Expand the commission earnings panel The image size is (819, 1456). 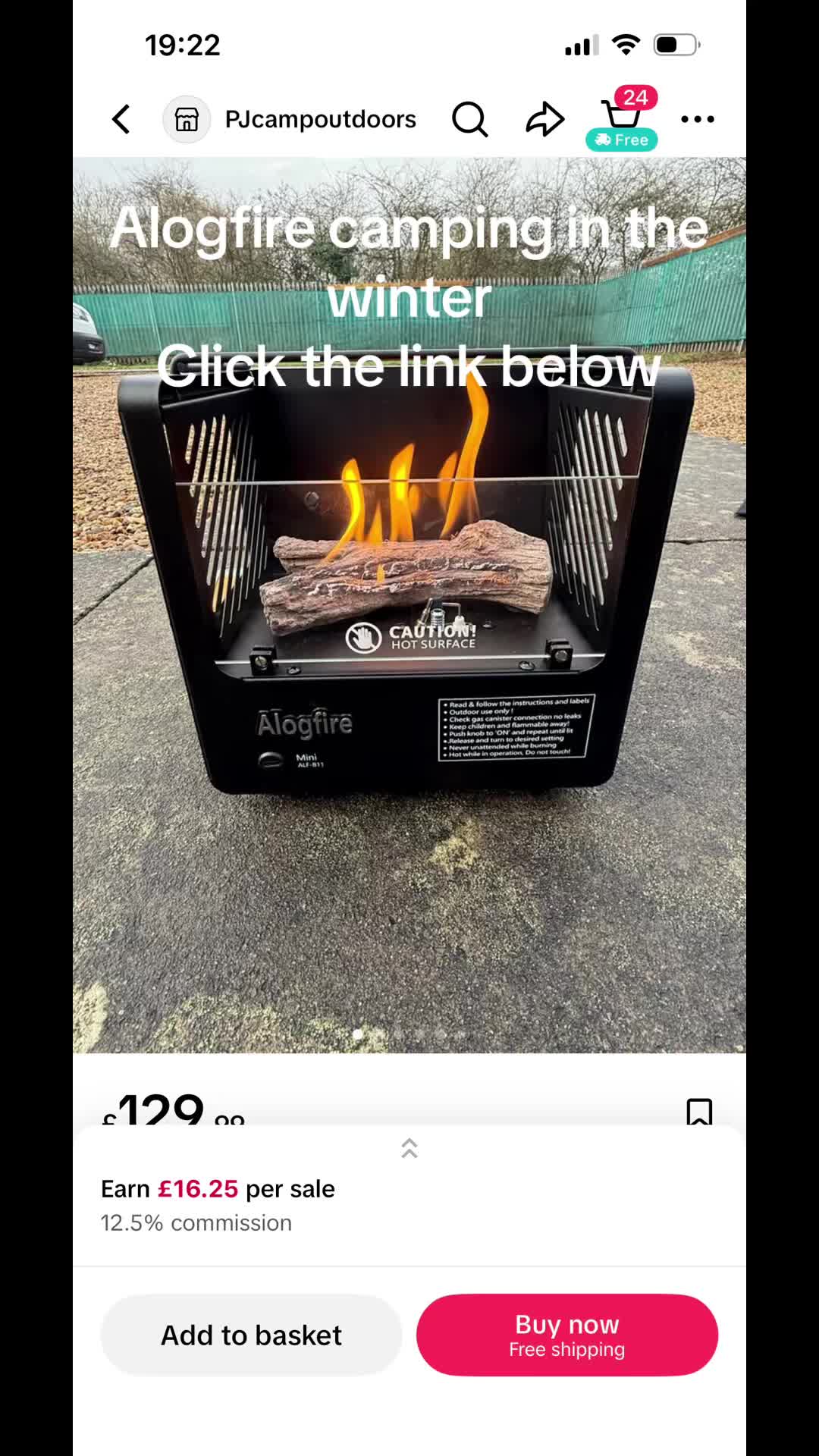(409, 1148)
